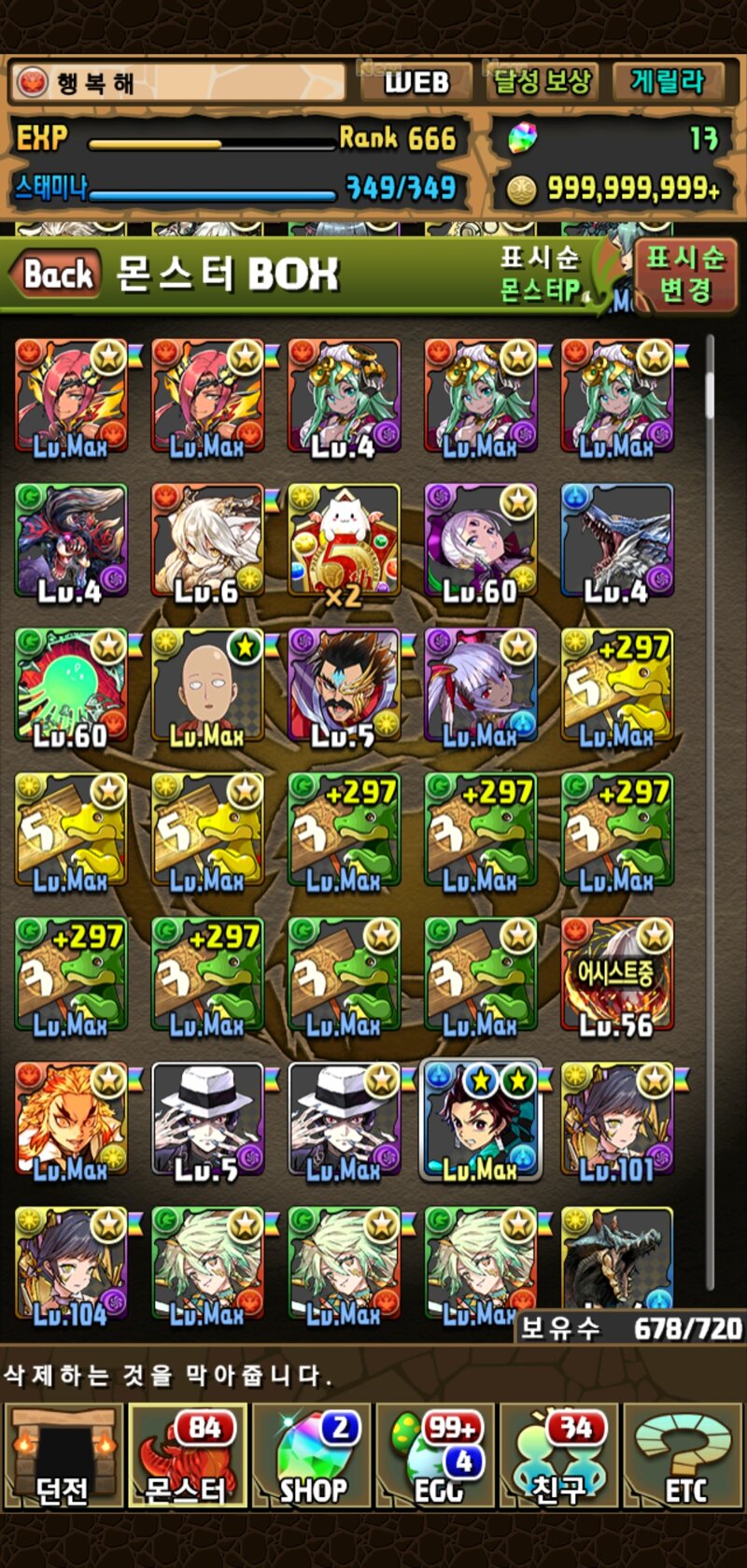Select the Lv.101 monster
The image size is (747, 1568).
click(617, 1122)
